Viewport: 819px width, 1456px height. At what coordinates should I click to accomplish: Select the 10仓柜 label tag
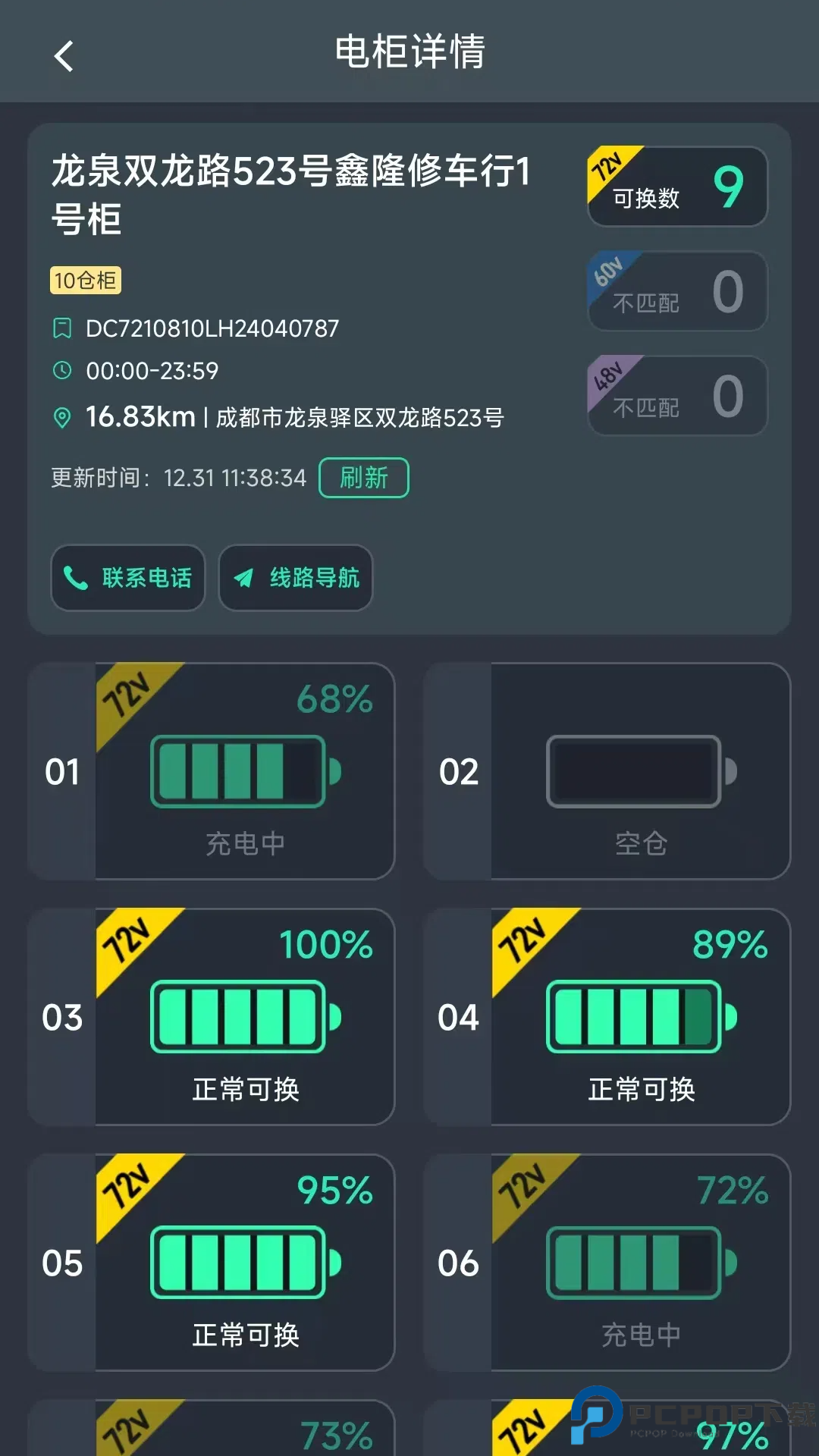click(85, 280)
